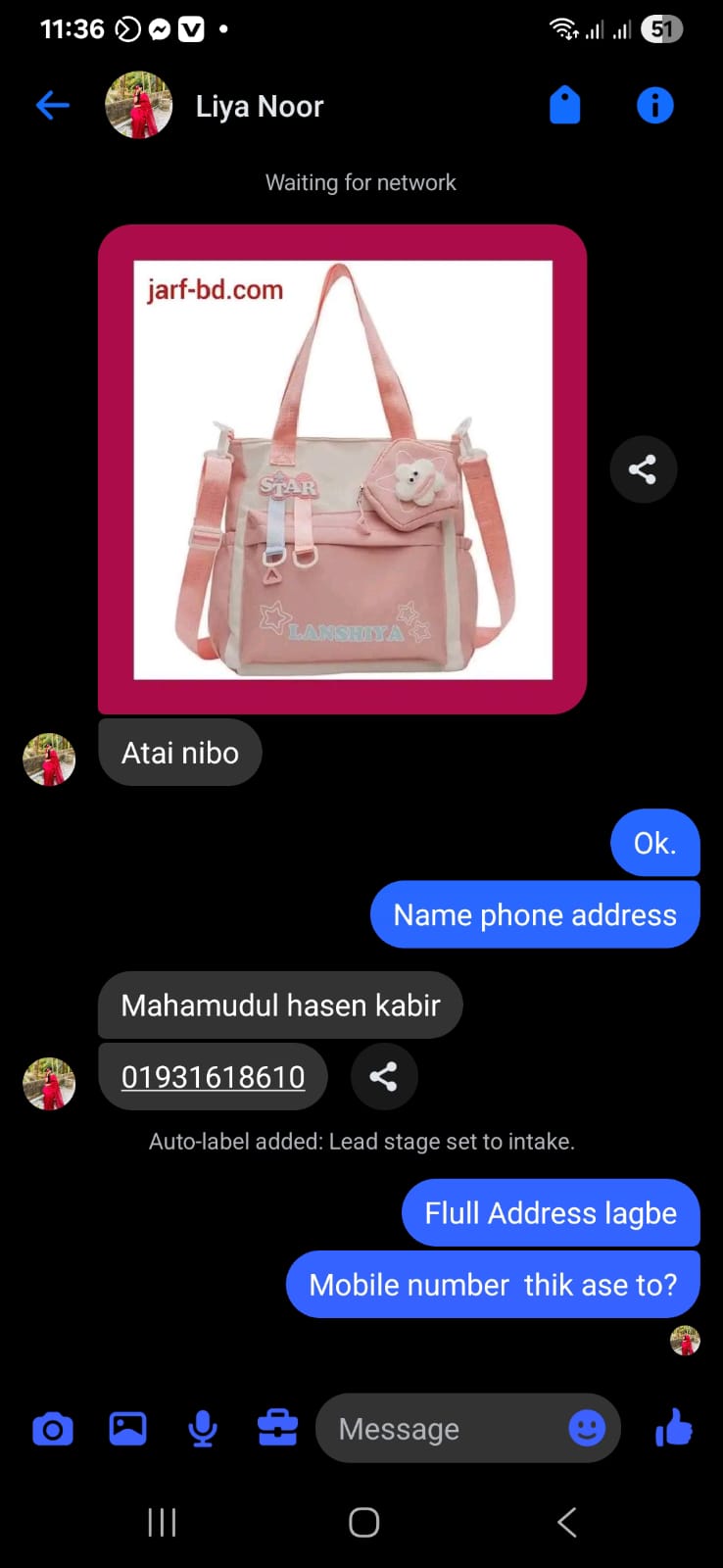Open the emoji picker
This screenshot has width=723, height=1568.
tap(587, 1429)
